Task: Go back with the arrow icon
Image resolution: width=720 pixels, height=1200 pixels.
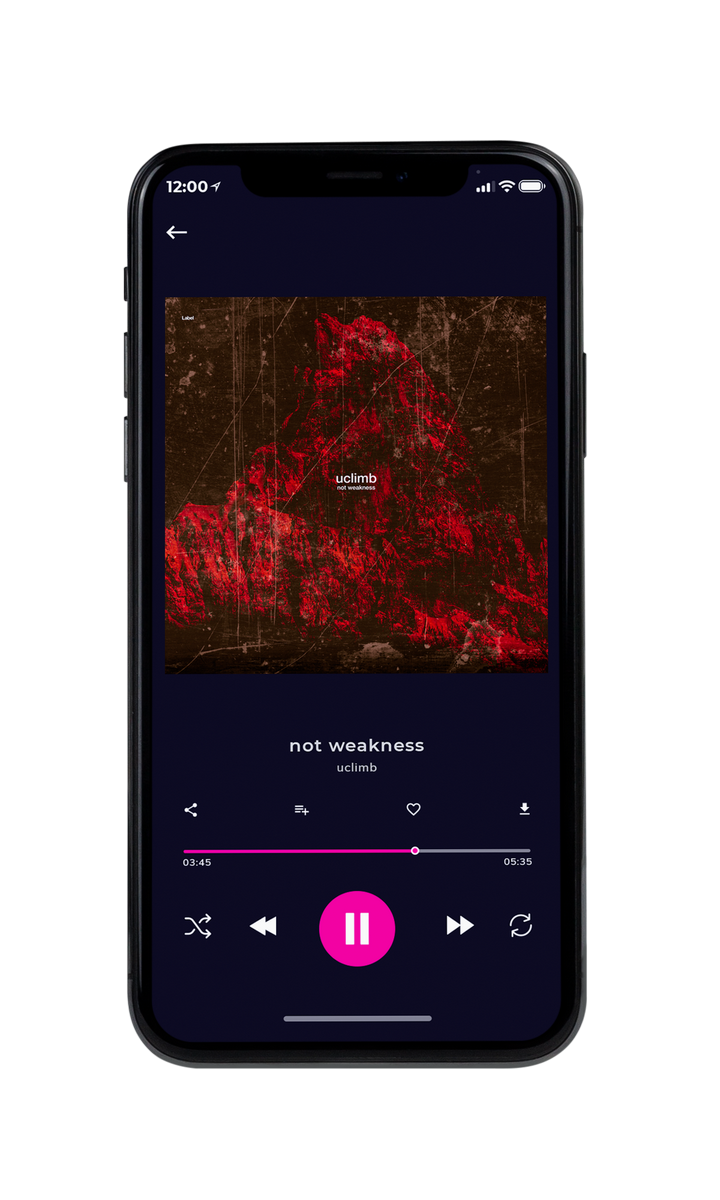Action: [177, 232]
